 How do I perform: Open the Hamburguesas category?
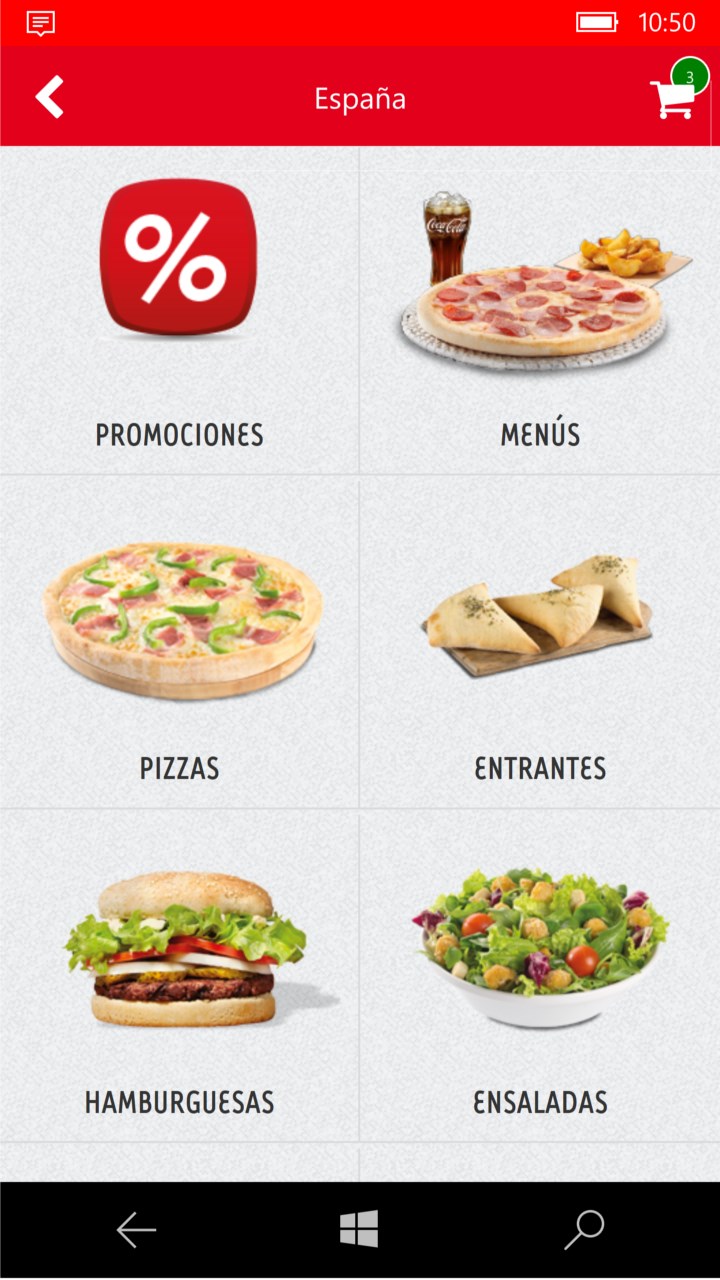[180, 976]
